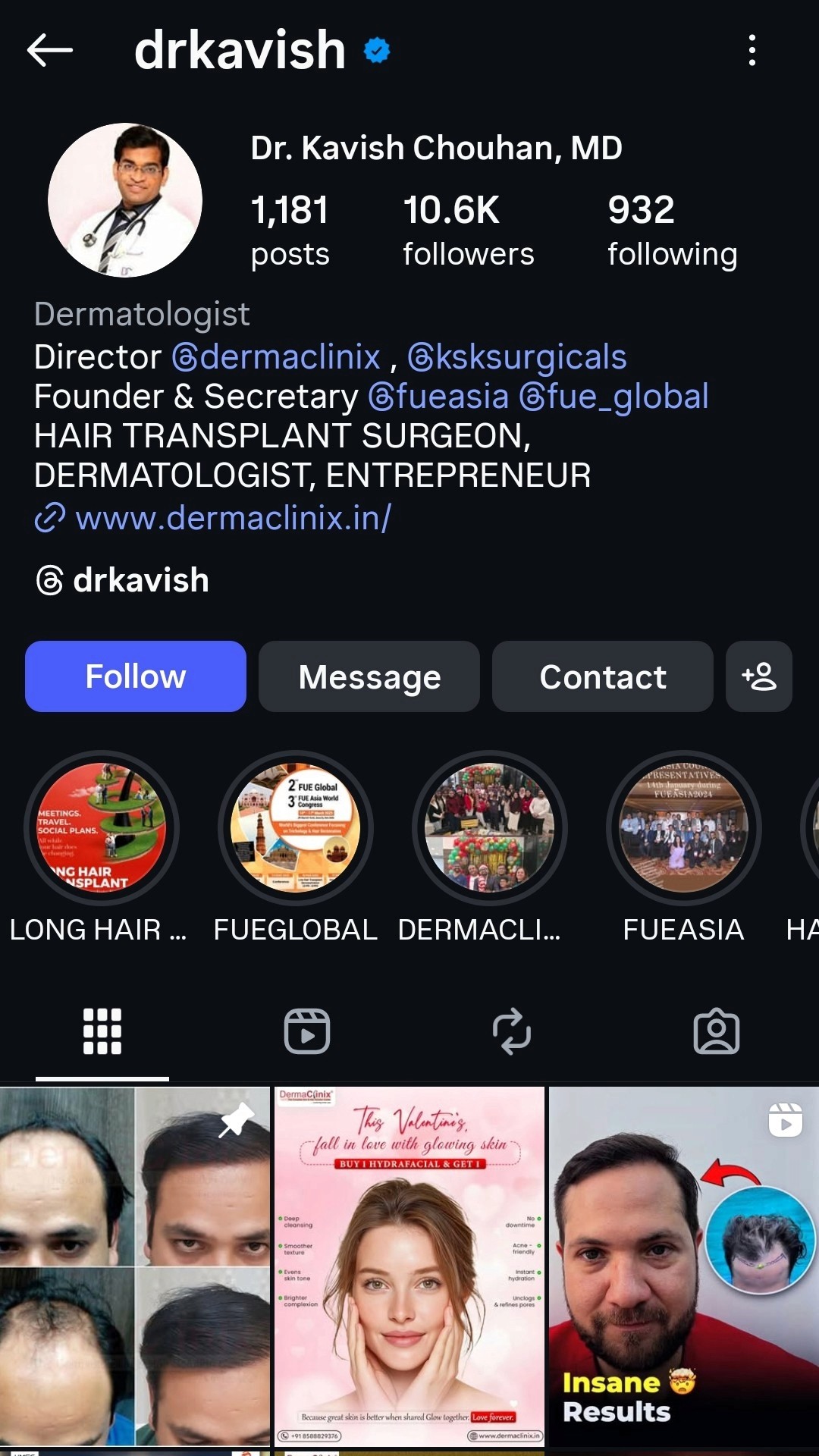Open the drkavish Threads profile
The image size is (819, 1456).
[123, 581]
